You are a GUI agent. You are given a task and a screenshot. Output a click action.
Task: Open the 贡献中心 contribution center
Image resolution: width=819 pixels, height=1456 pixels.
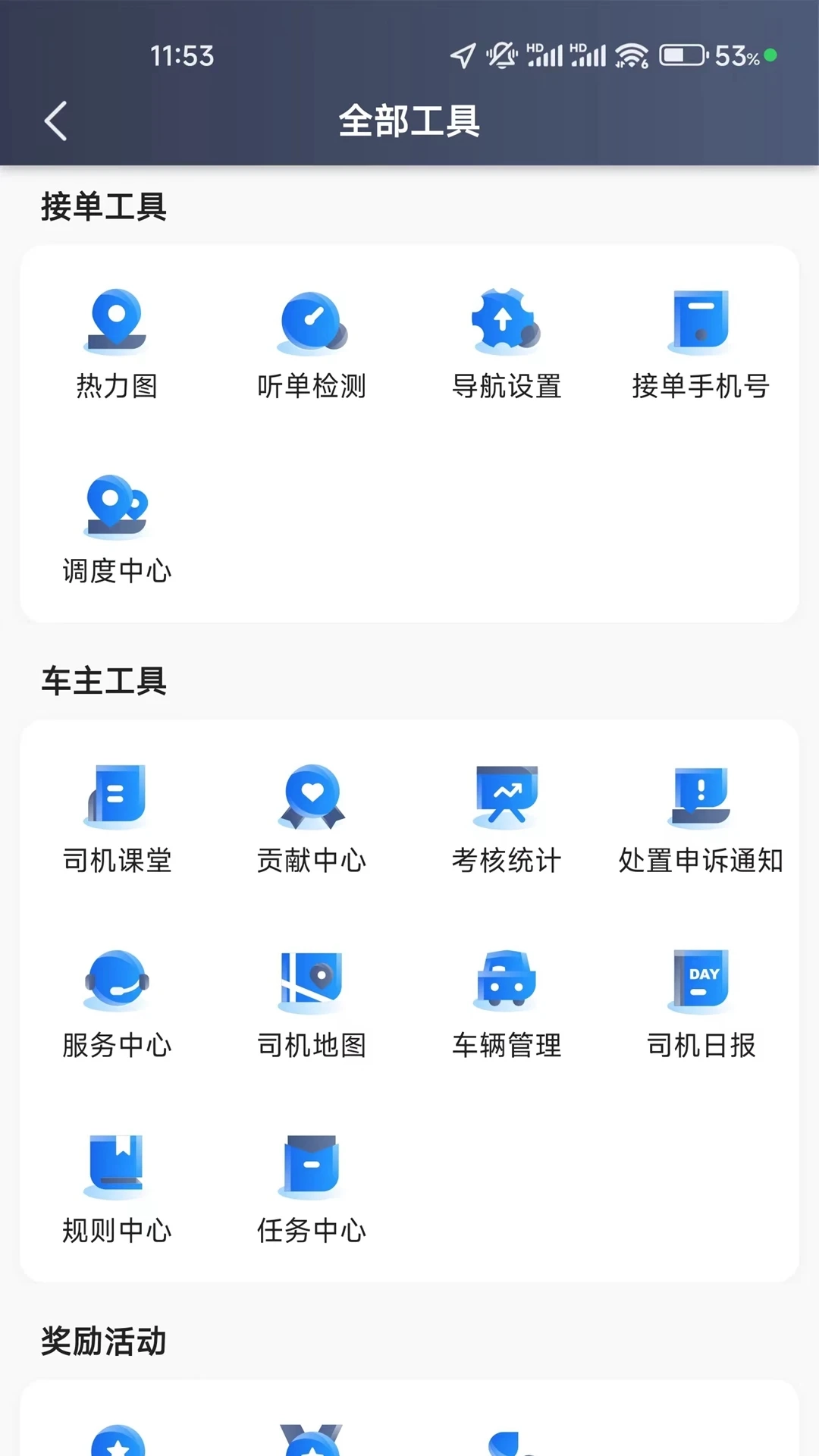tap(311, 819)
